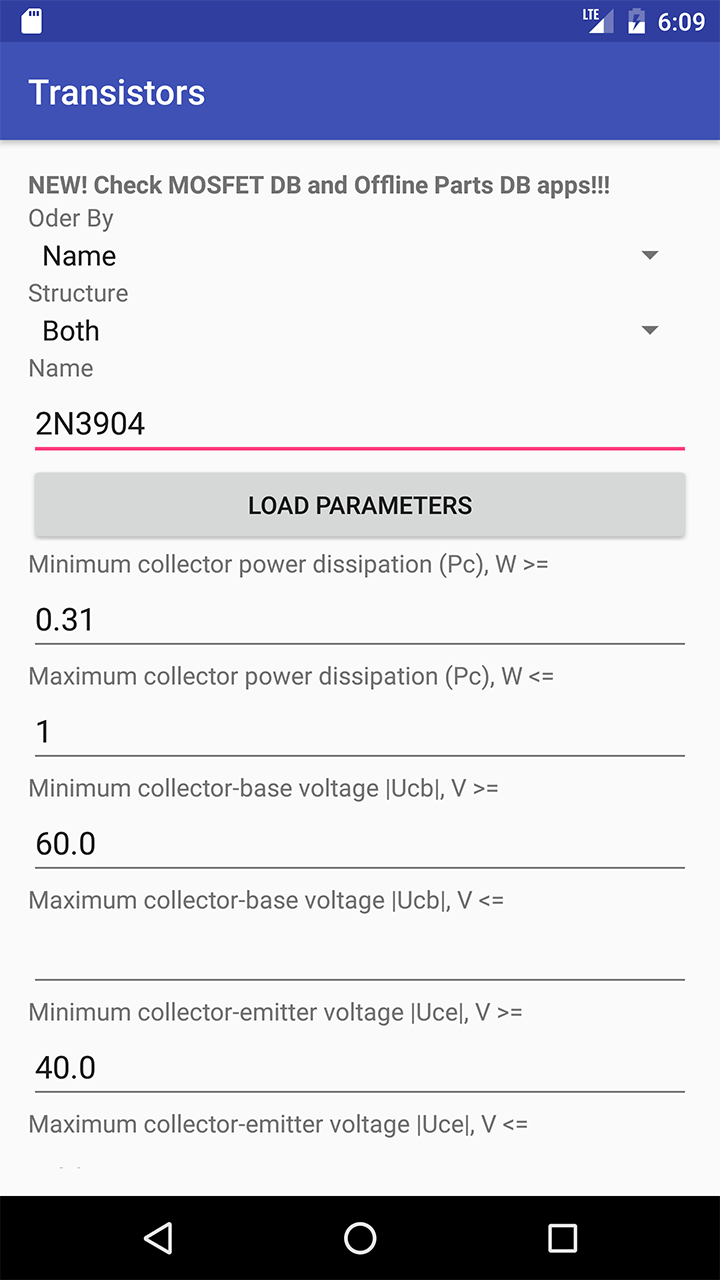The image size is (720, 1280).
Task: Tap the Order By dropdown arrow
Action: pyautogui.click(x=649, y=255)
